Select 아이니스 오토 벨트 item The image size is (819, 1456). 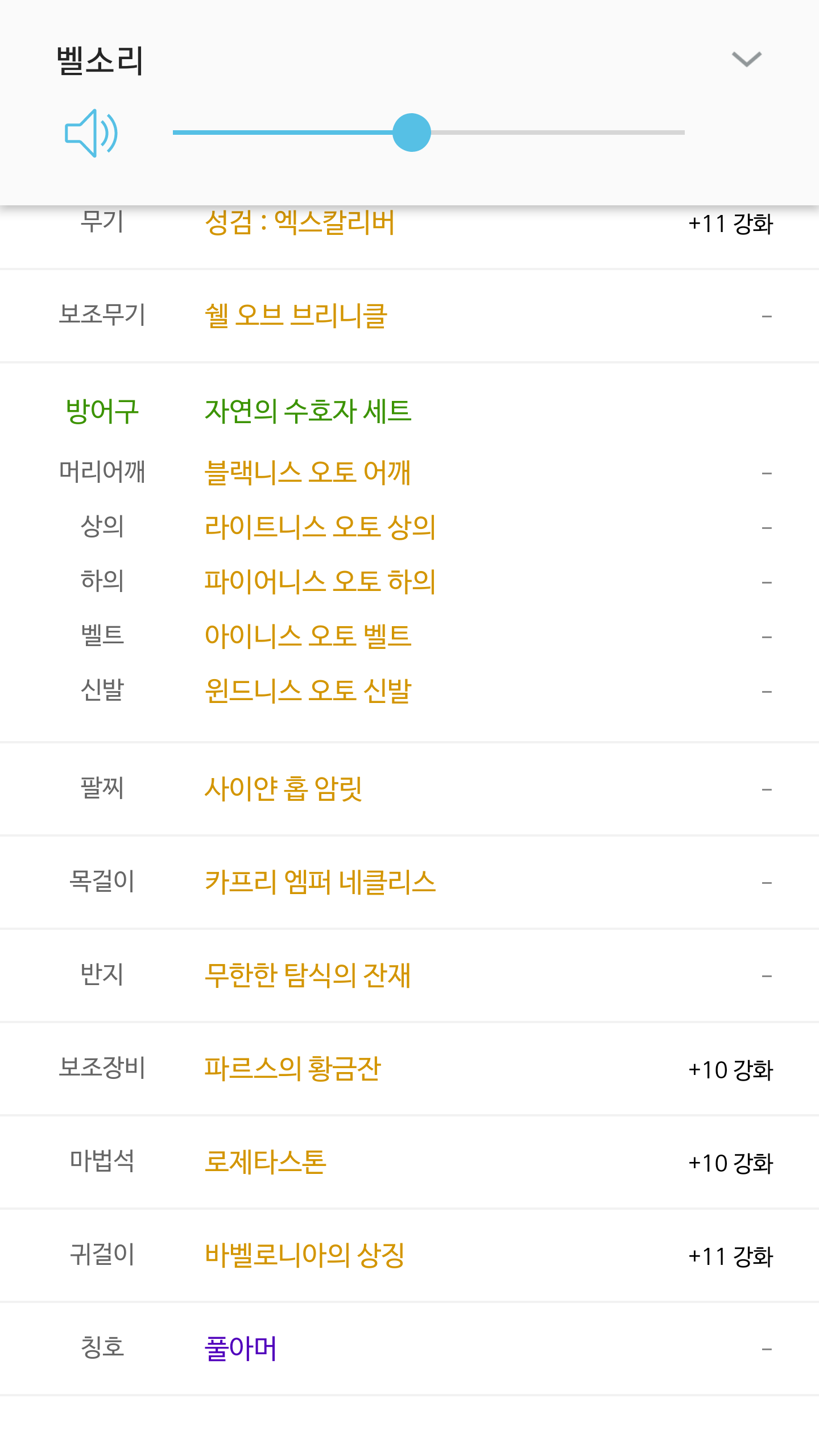(x=308, y=636)
